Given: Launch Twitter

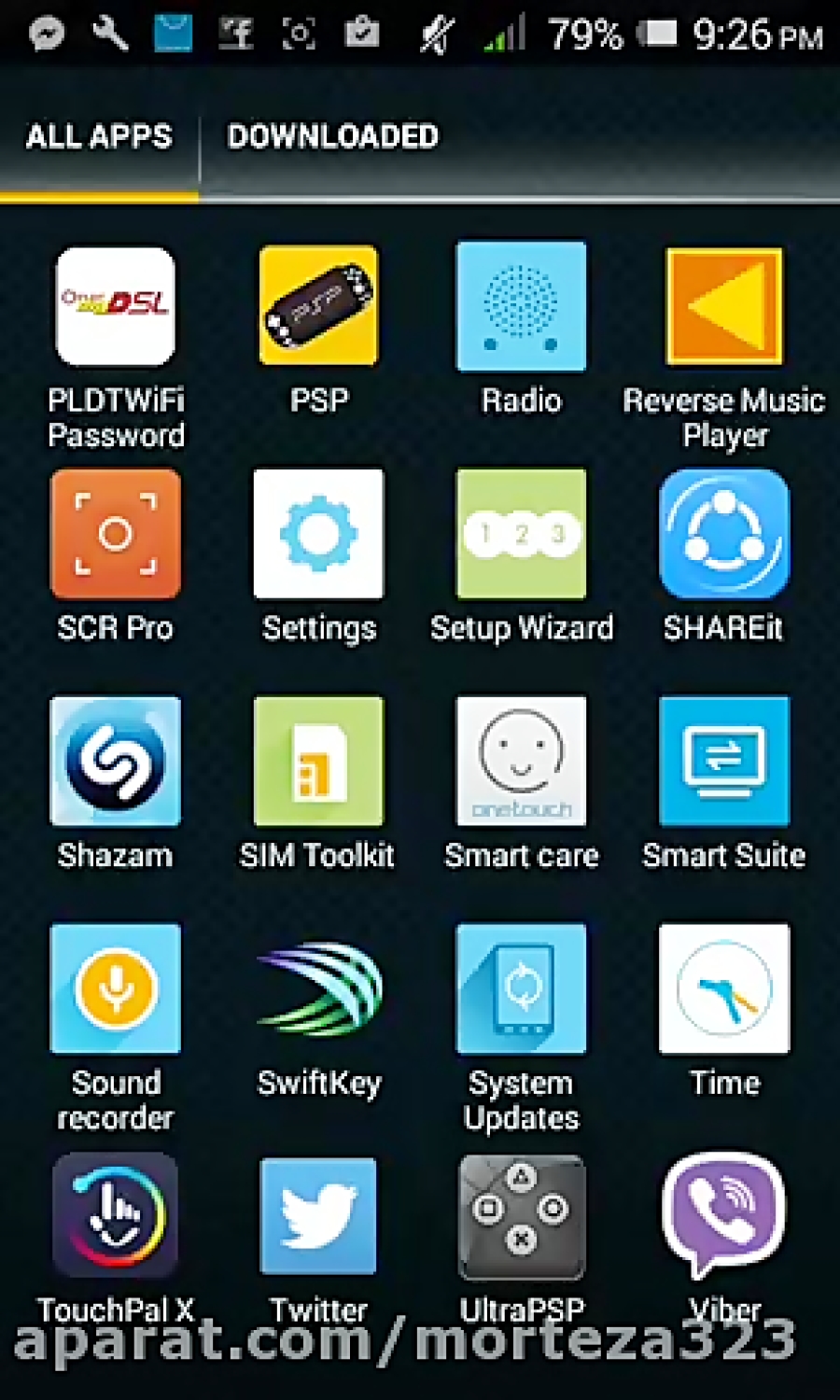Looking at the screenshot, I should pos(318,1216).
